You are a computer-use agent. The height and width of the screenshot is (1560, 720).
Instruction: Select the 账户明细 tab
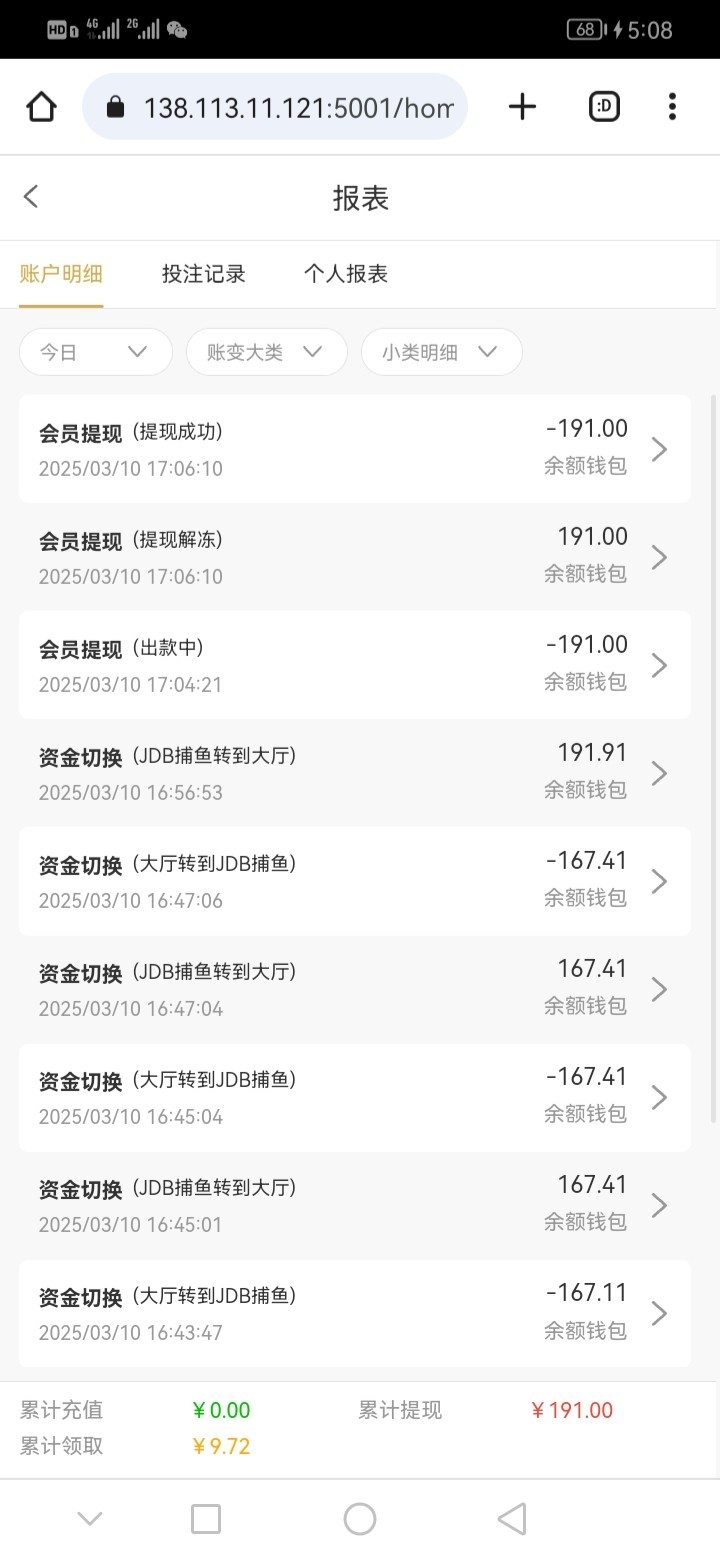(61, 273)
